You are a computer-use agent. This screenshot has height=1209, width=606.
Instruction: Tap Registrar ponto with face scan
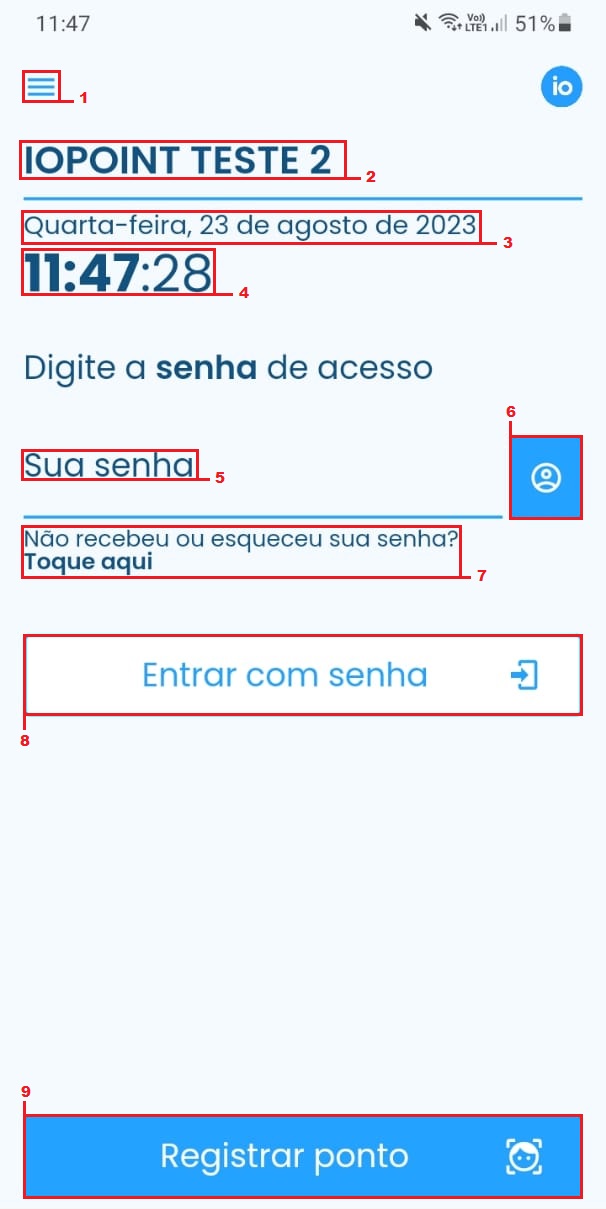(x=302, y=1156)
